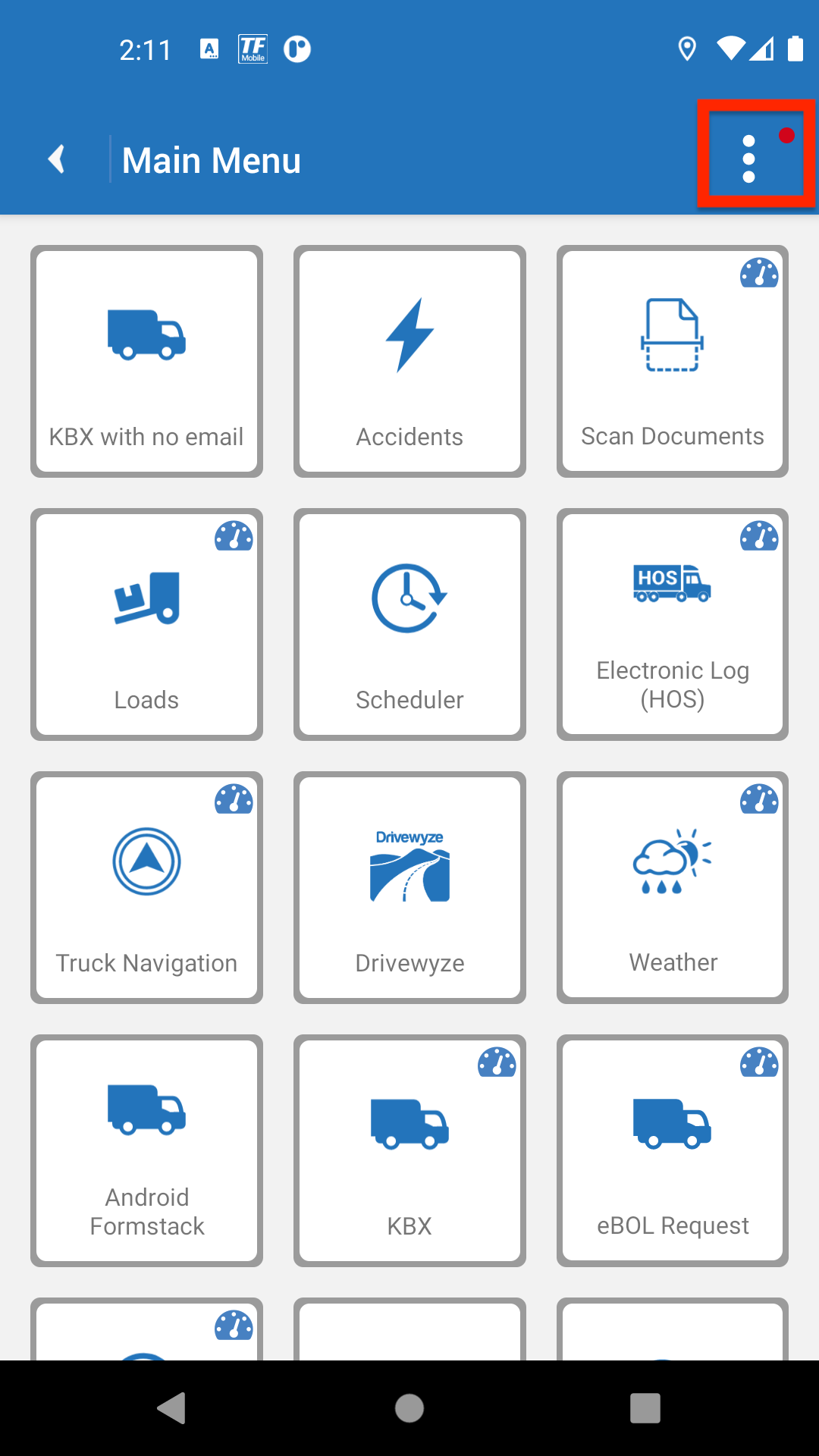Check the Weather tile

(673, 887)
